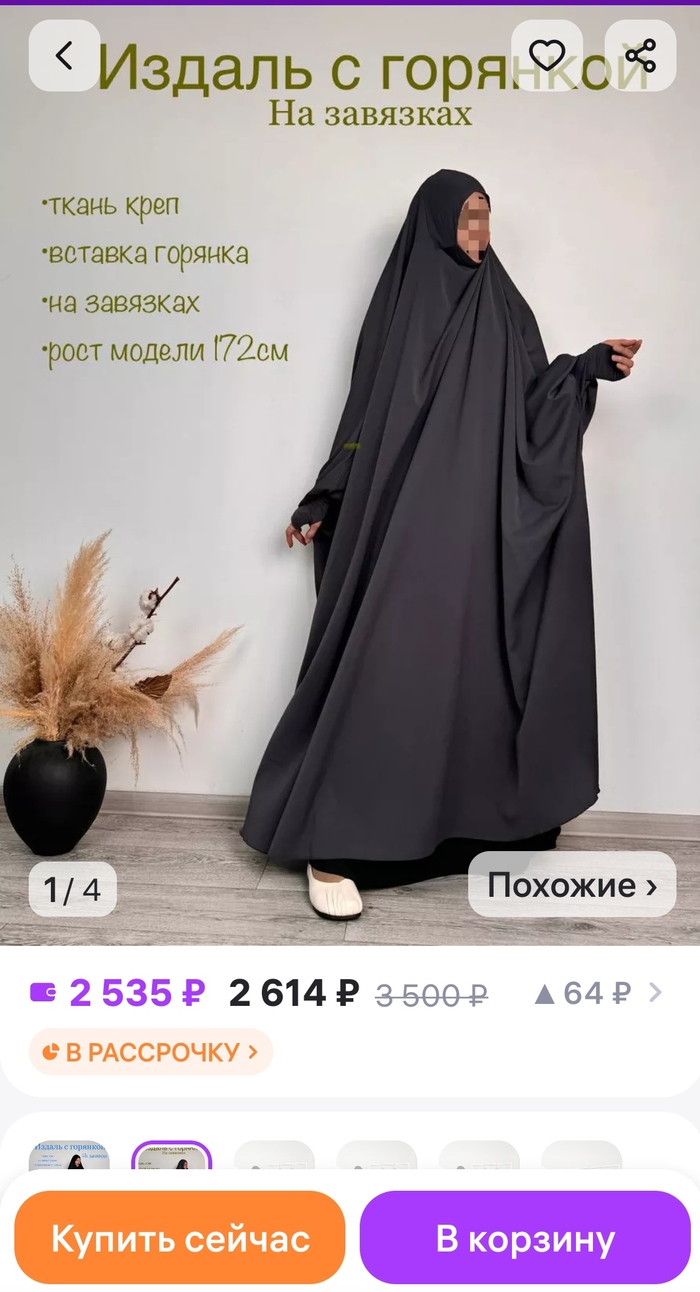Add this product to favorites
The width and height of the screenshot is (700, 1292).
[547, 56]
